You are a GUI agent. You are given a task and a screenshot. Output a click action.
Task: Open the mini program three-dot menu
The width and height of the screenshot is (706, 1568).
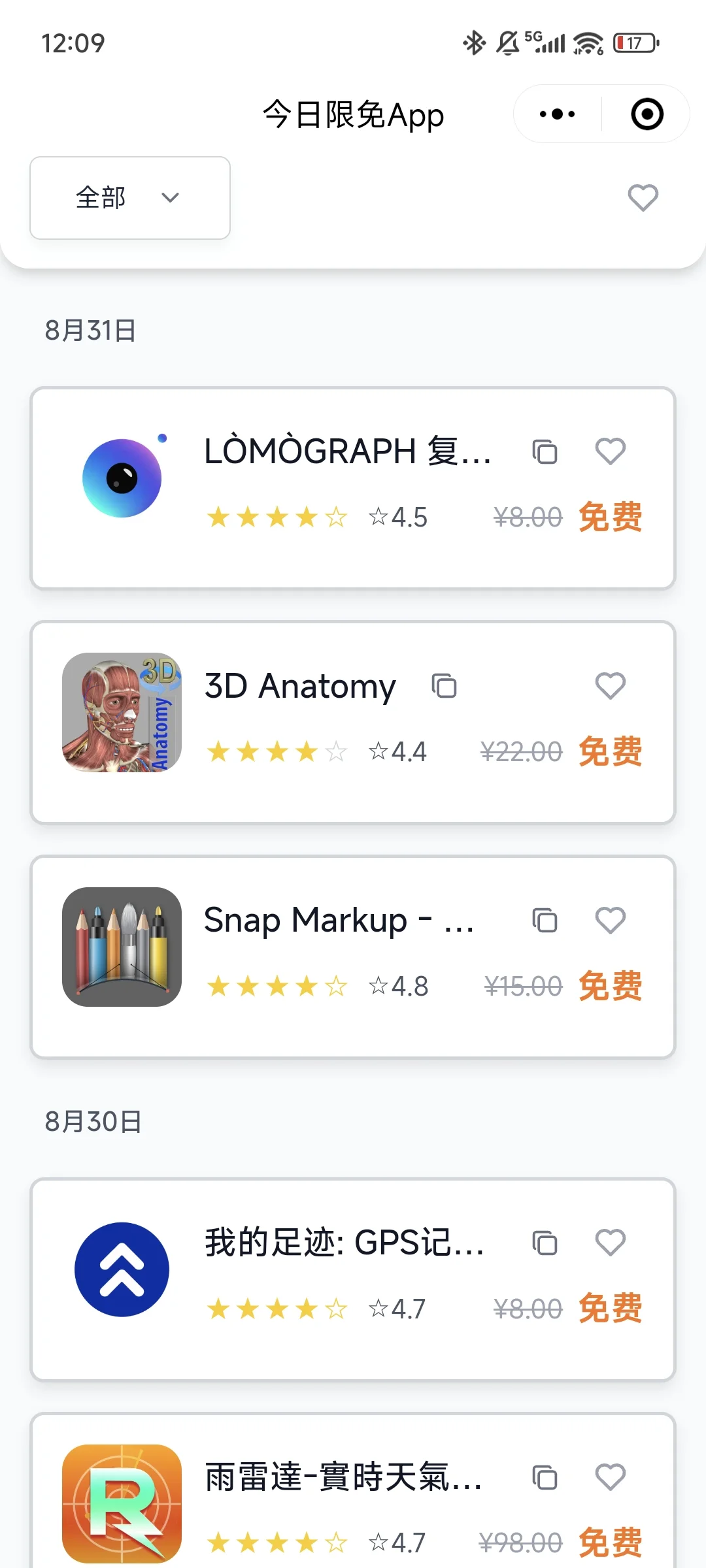(557, 114)
